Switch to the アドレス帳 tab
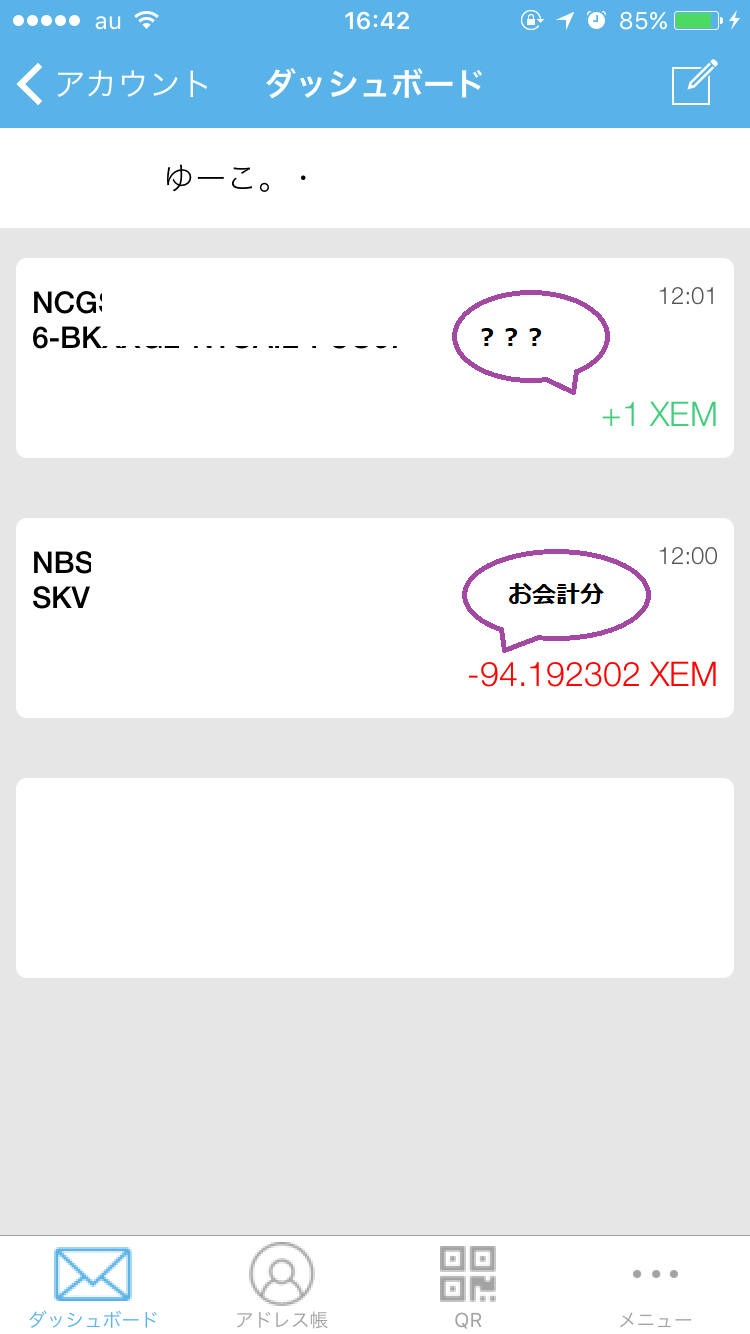 [281, 1286]
